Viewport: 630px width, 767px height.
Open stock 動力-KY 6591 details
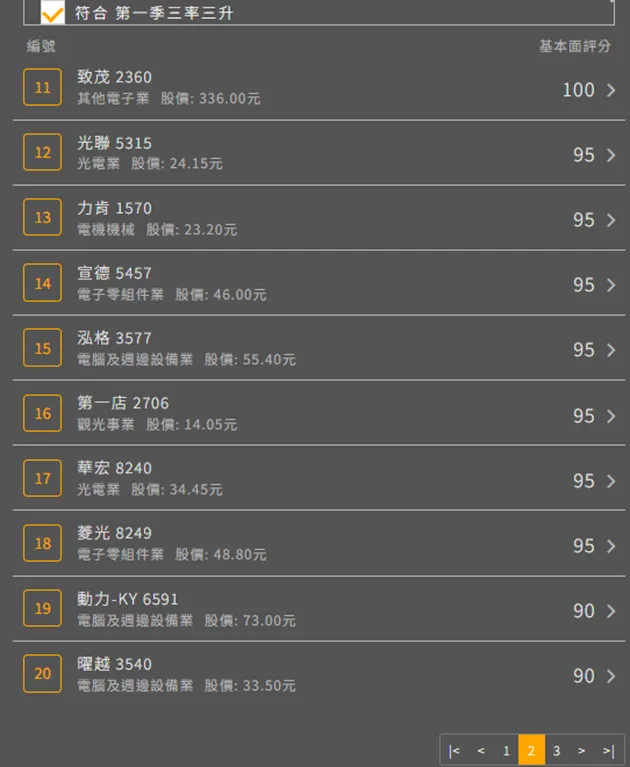coord(315,609)
